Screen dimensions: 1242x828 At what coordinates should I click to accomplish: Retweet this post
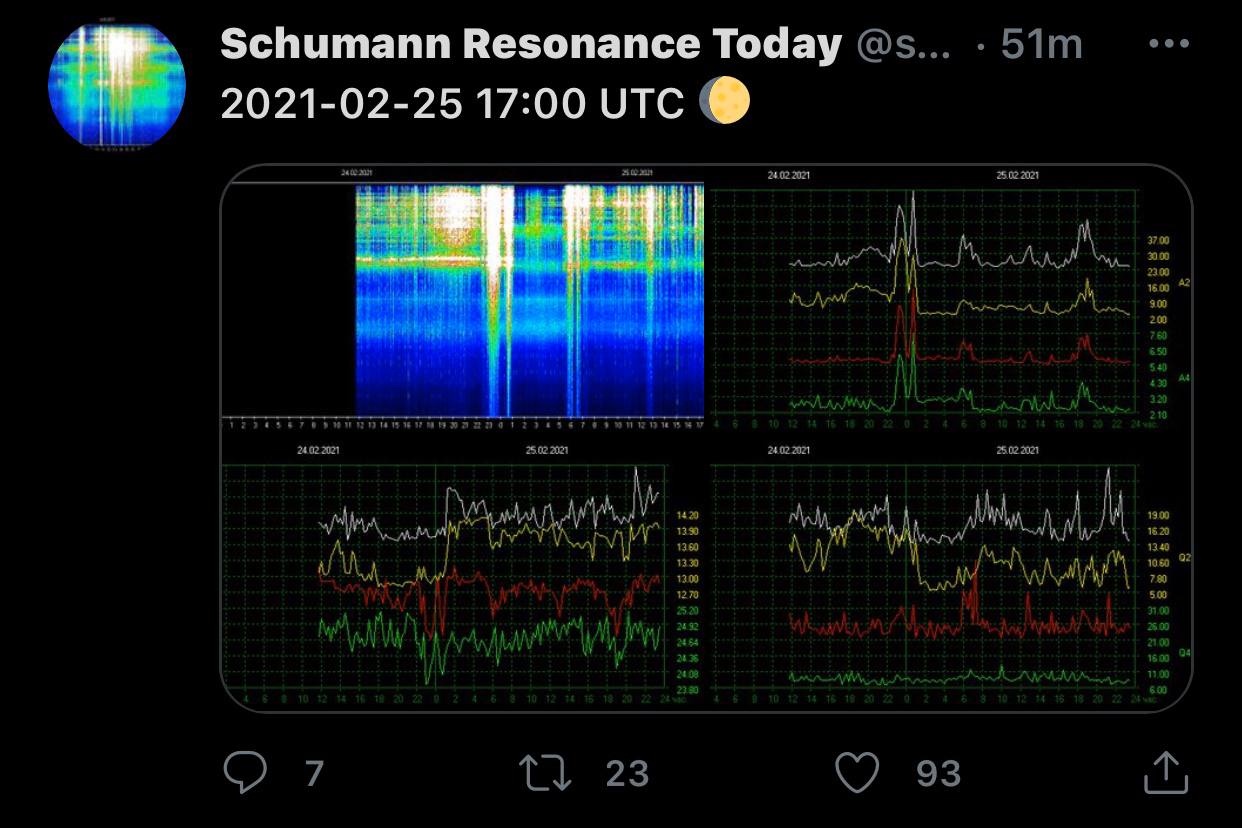[545, 773]
